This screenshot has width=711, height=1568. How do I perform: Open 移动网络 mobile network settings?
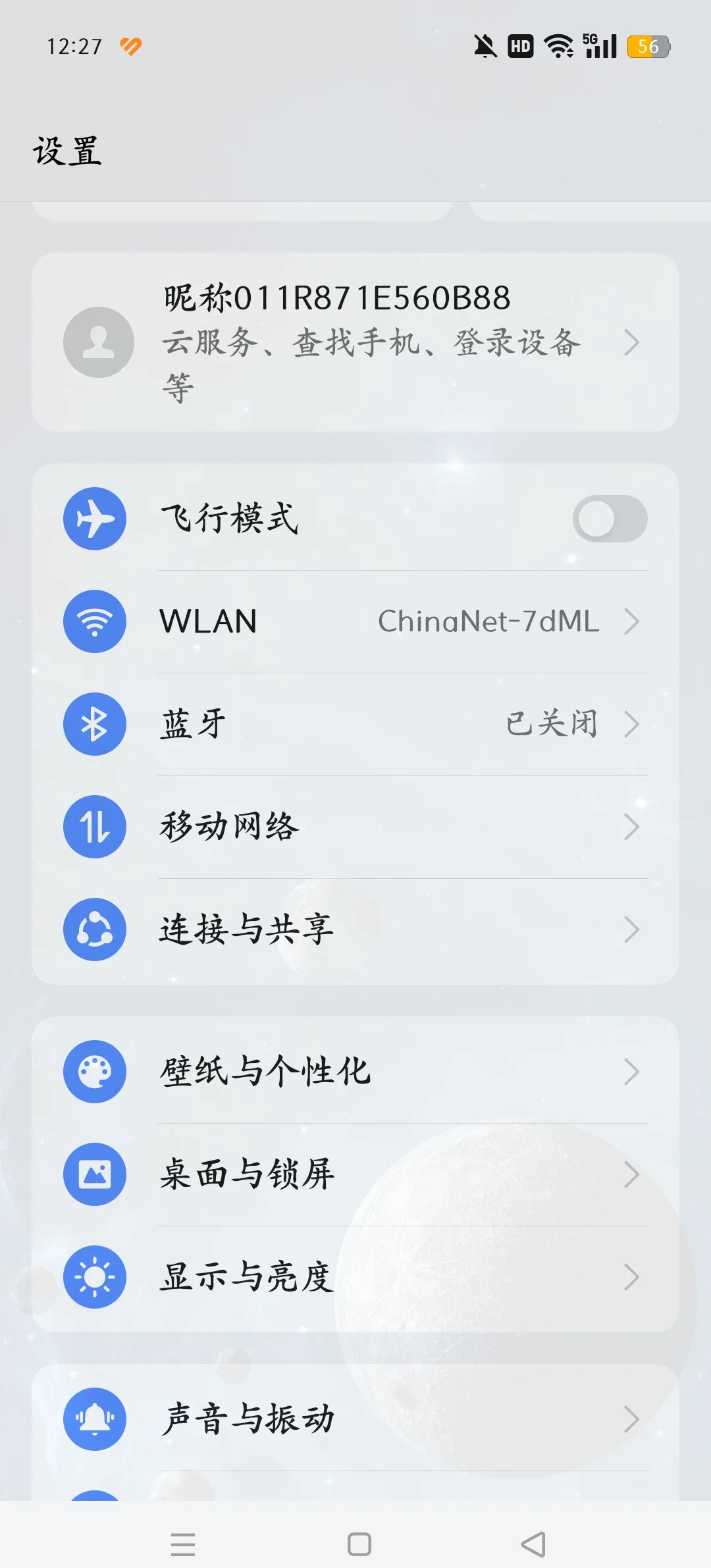(355, 827)
